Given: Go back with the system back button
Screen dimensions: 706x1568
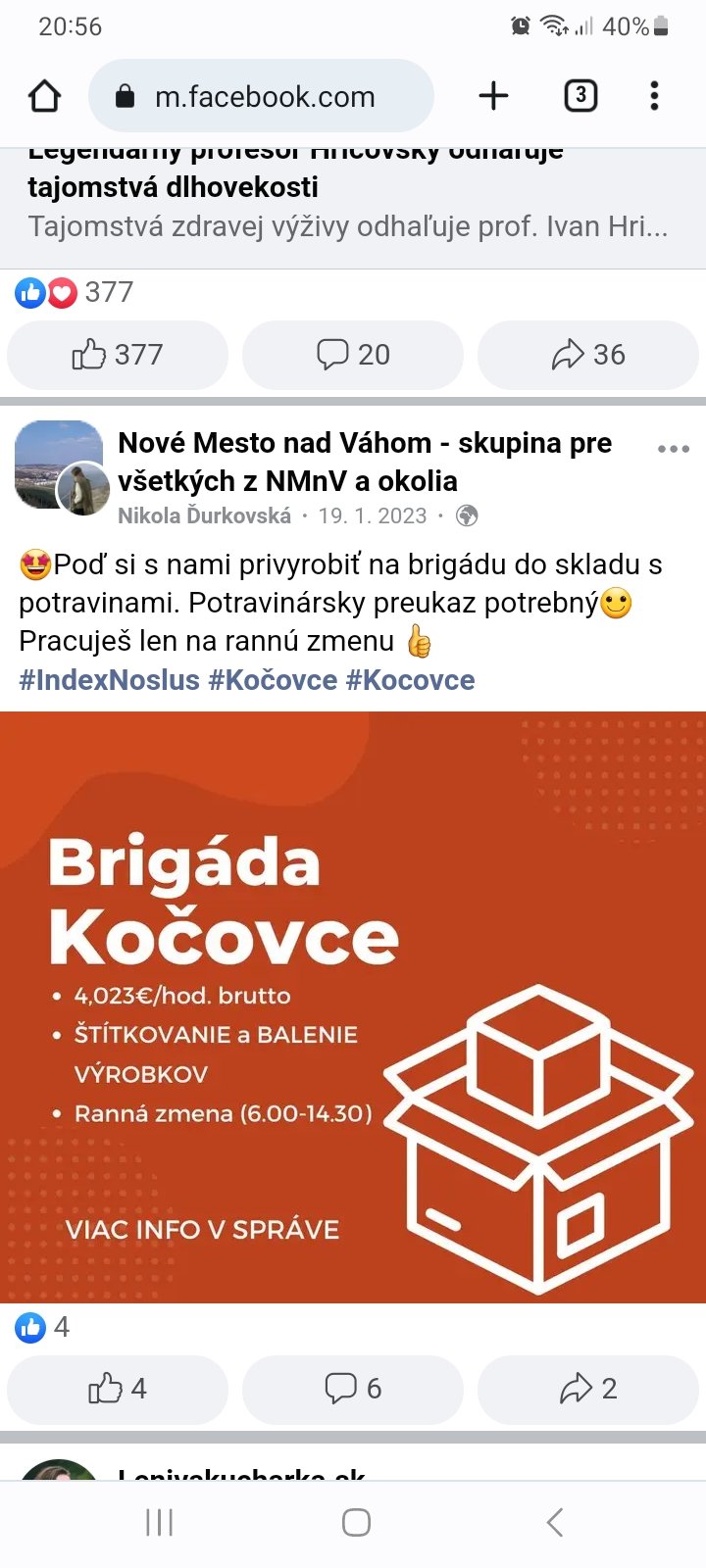Looking at the screenshot, I should coord(555,1522).
